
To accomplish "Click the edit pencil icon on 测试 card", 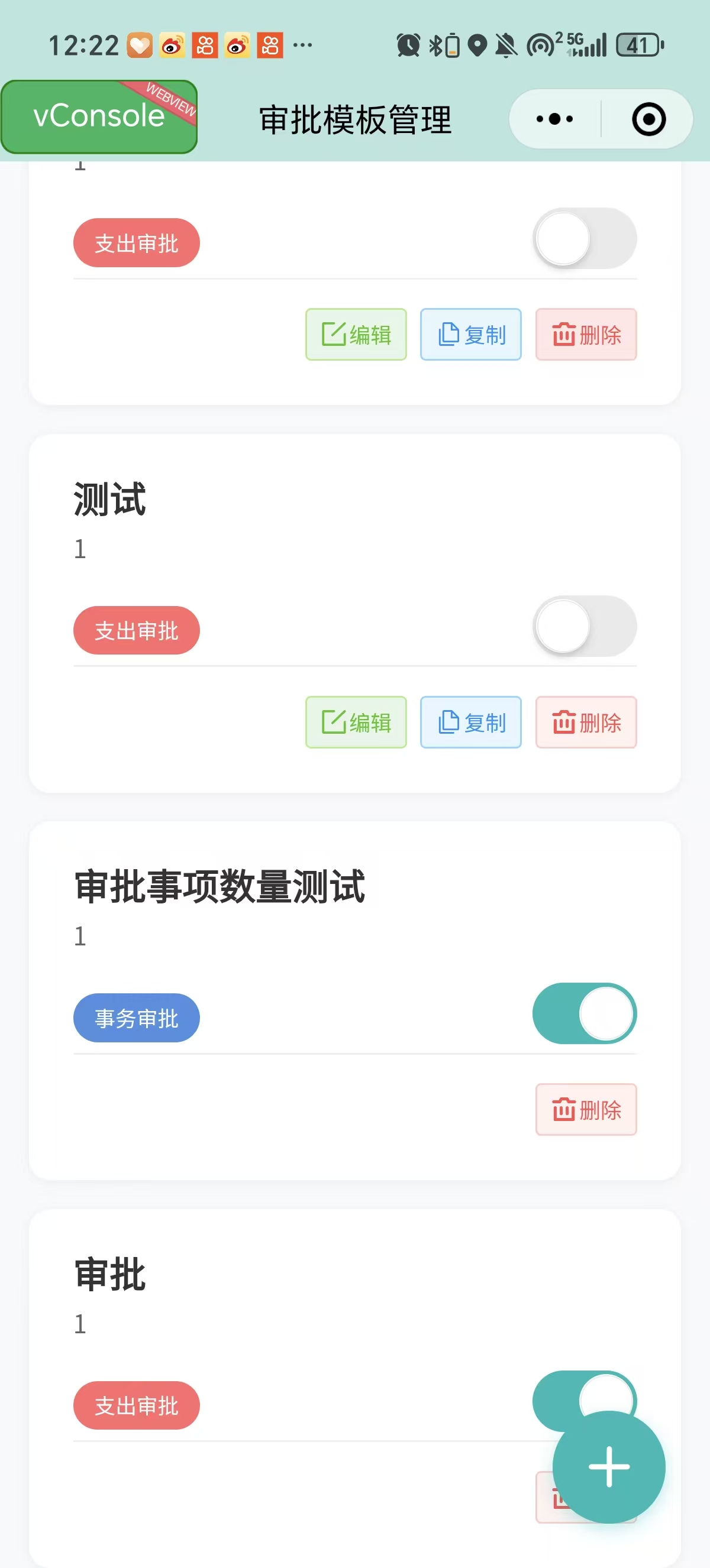I will (x=333, y=722).
